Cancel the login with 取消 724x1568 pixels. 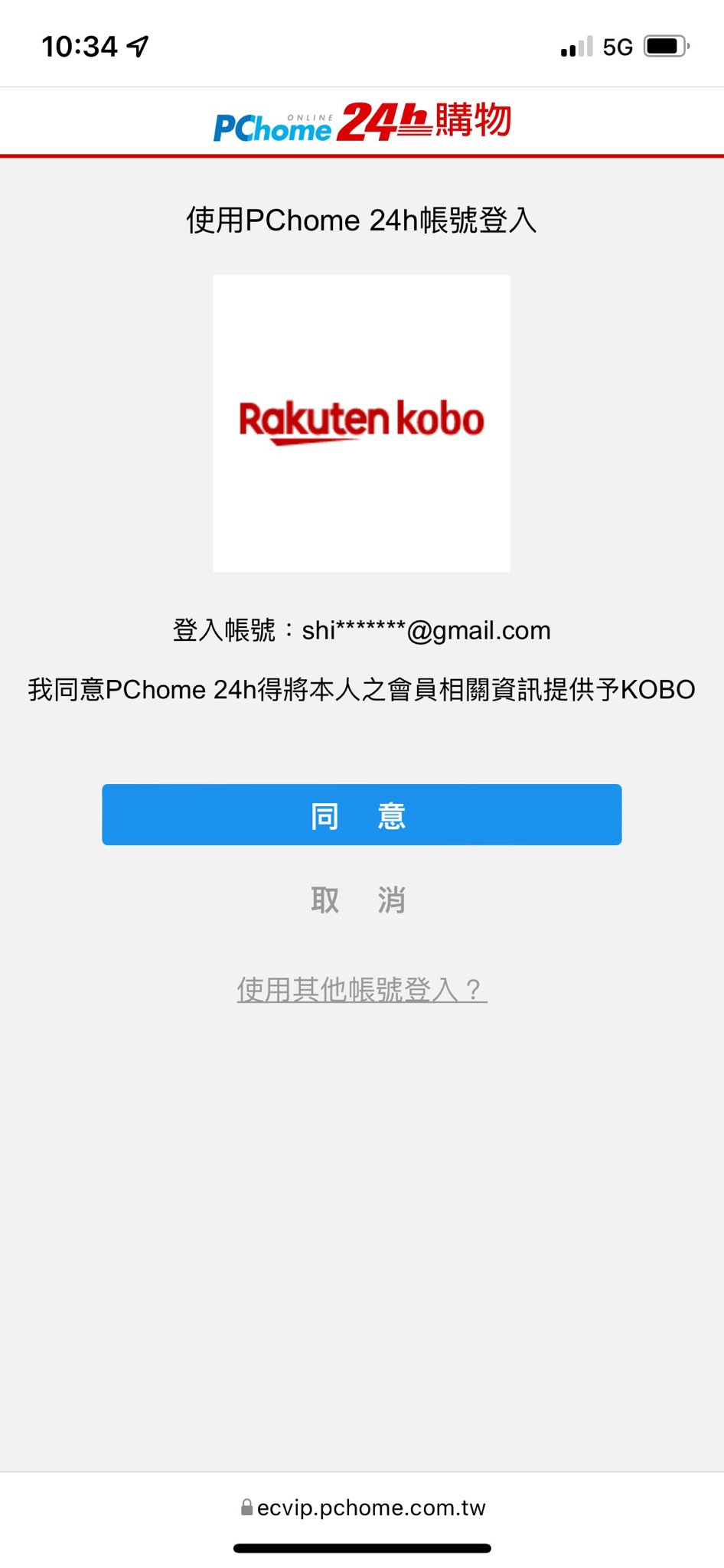pyautogui.click(x=358, y=900)
